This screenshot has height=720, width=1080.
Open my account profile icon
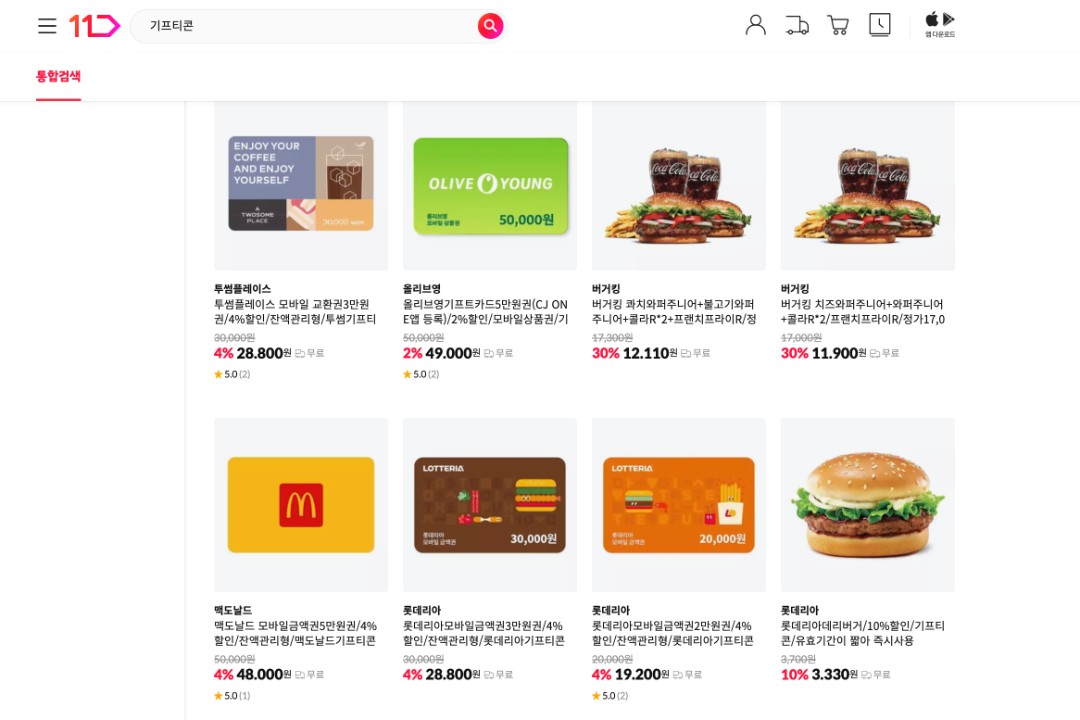(756, 25)
